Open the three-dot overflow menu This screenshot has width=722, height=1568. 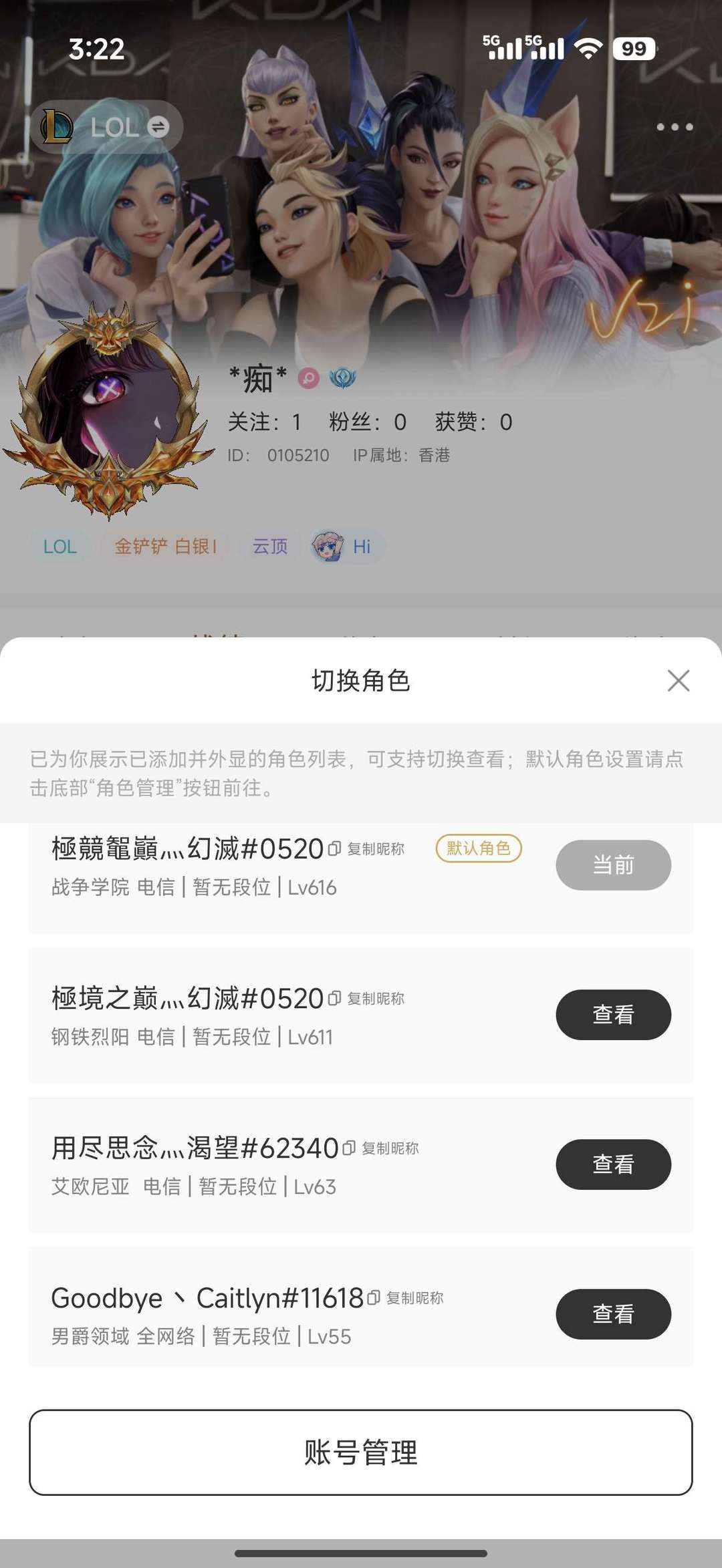click(674, 127)
